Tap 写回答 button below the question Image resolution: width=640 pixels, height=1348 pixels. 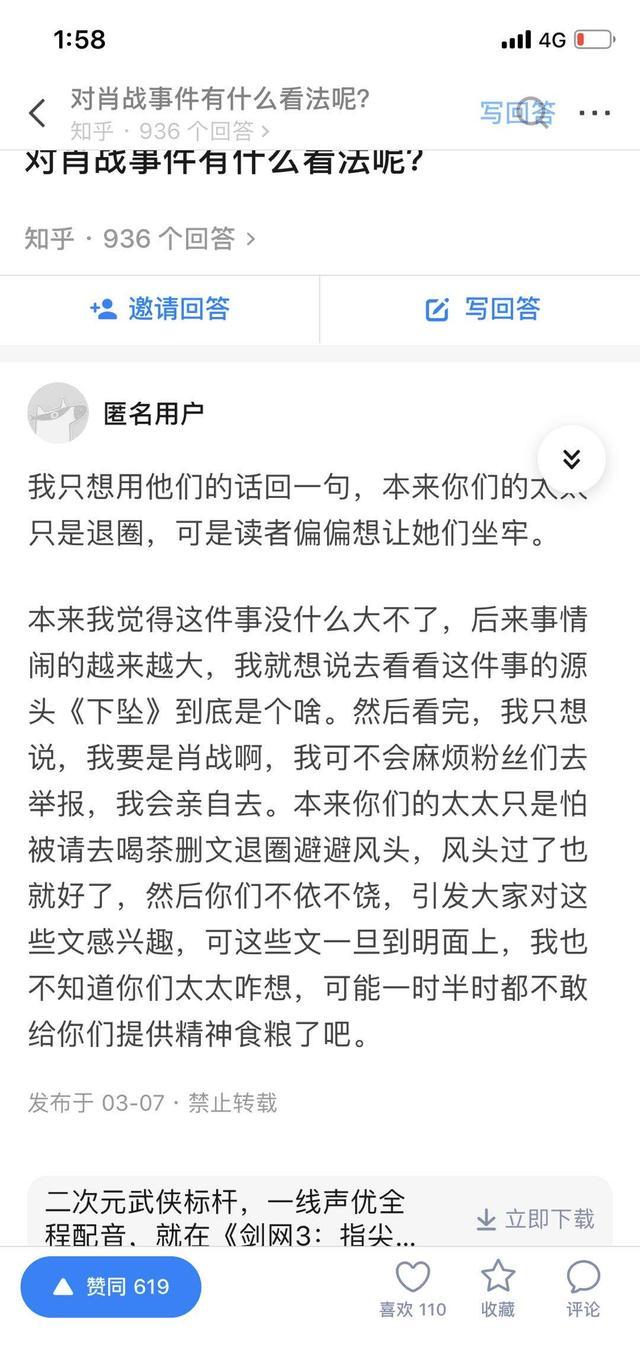(x=482, y=309)
